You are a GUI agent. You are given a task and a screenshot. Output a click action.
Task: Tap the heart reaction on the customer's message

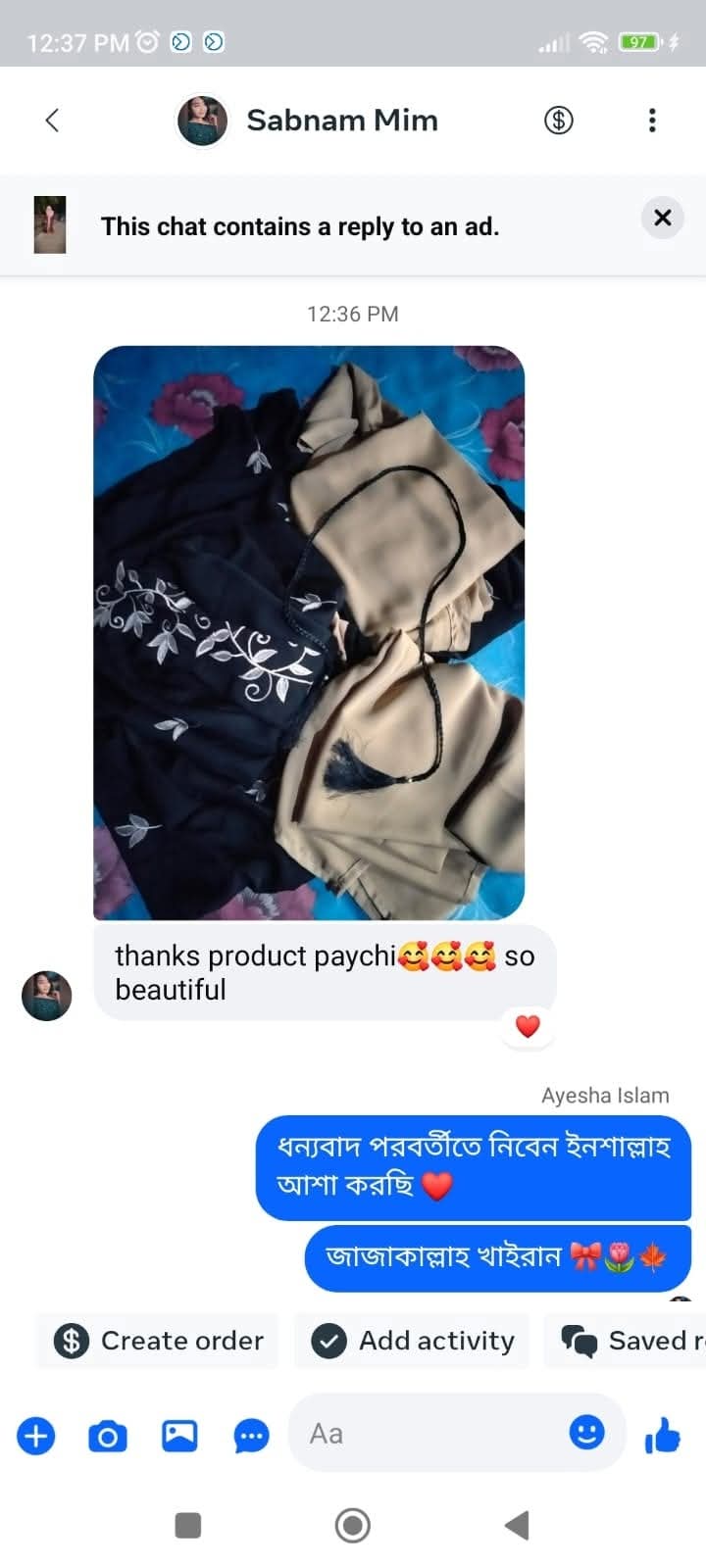pos(528,1026)
